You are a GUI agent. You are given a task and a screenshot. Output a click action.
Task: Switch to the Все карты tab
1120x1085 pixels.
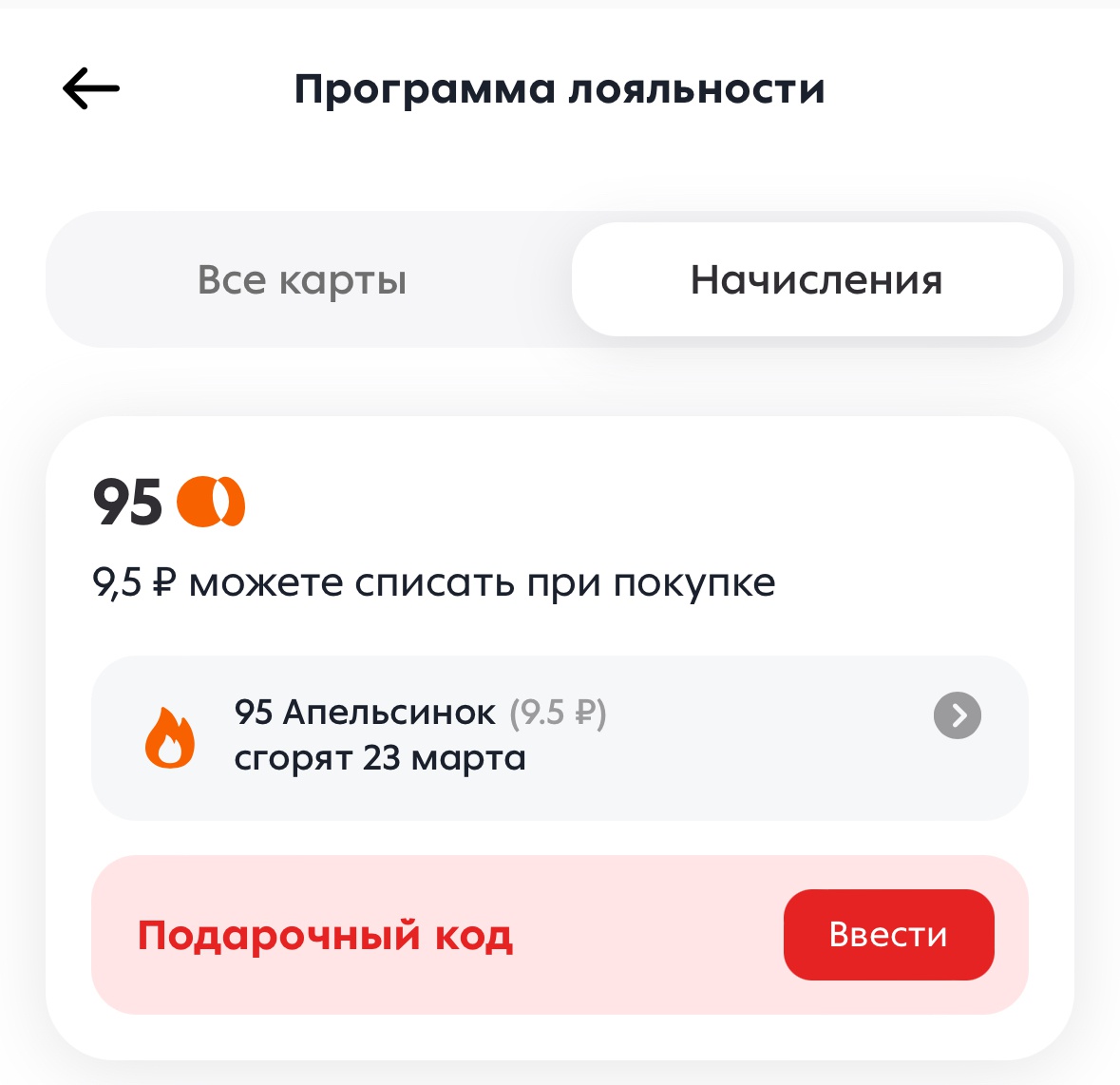[x=302, y=280]
